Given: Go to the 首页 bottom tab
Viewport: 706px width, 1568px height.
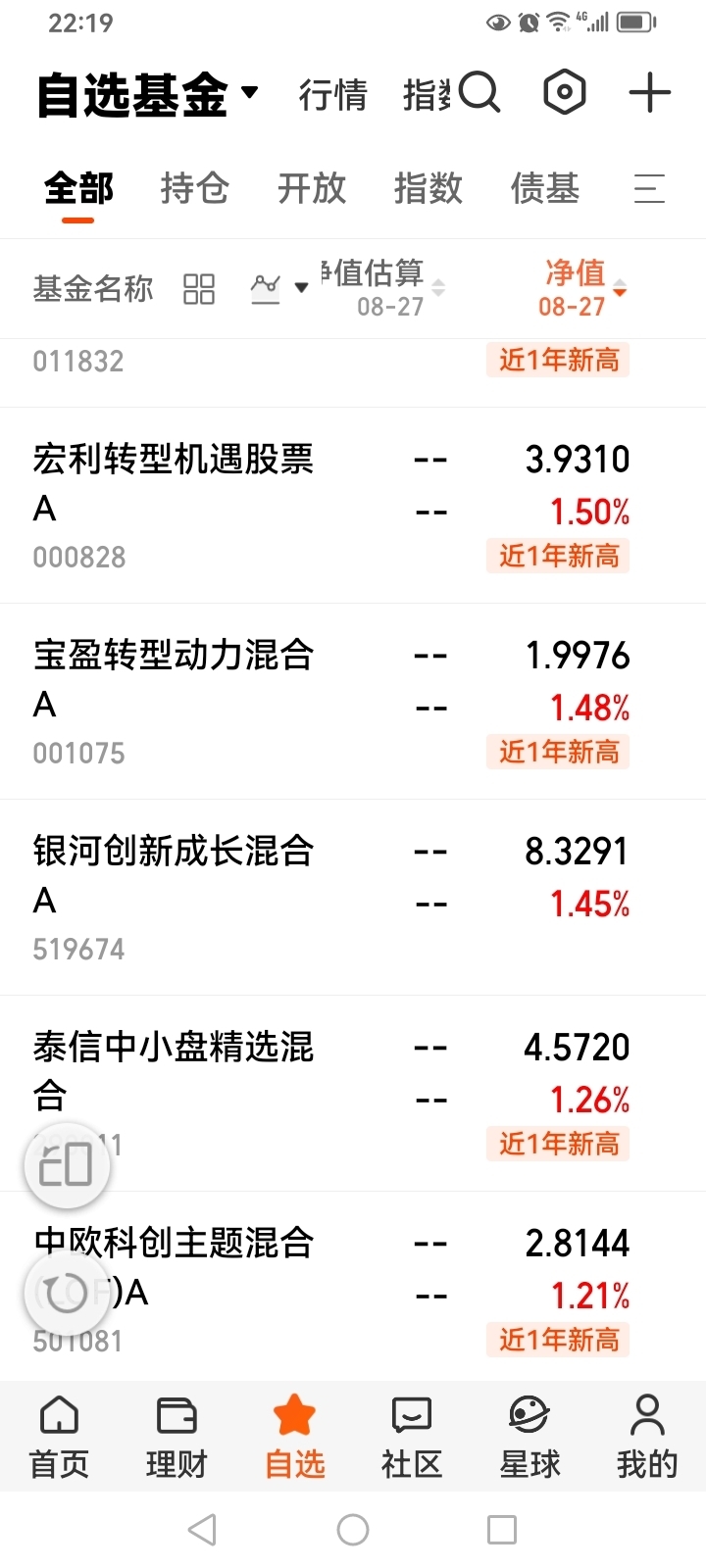Looking at the screenshot, I should 59,1438.
